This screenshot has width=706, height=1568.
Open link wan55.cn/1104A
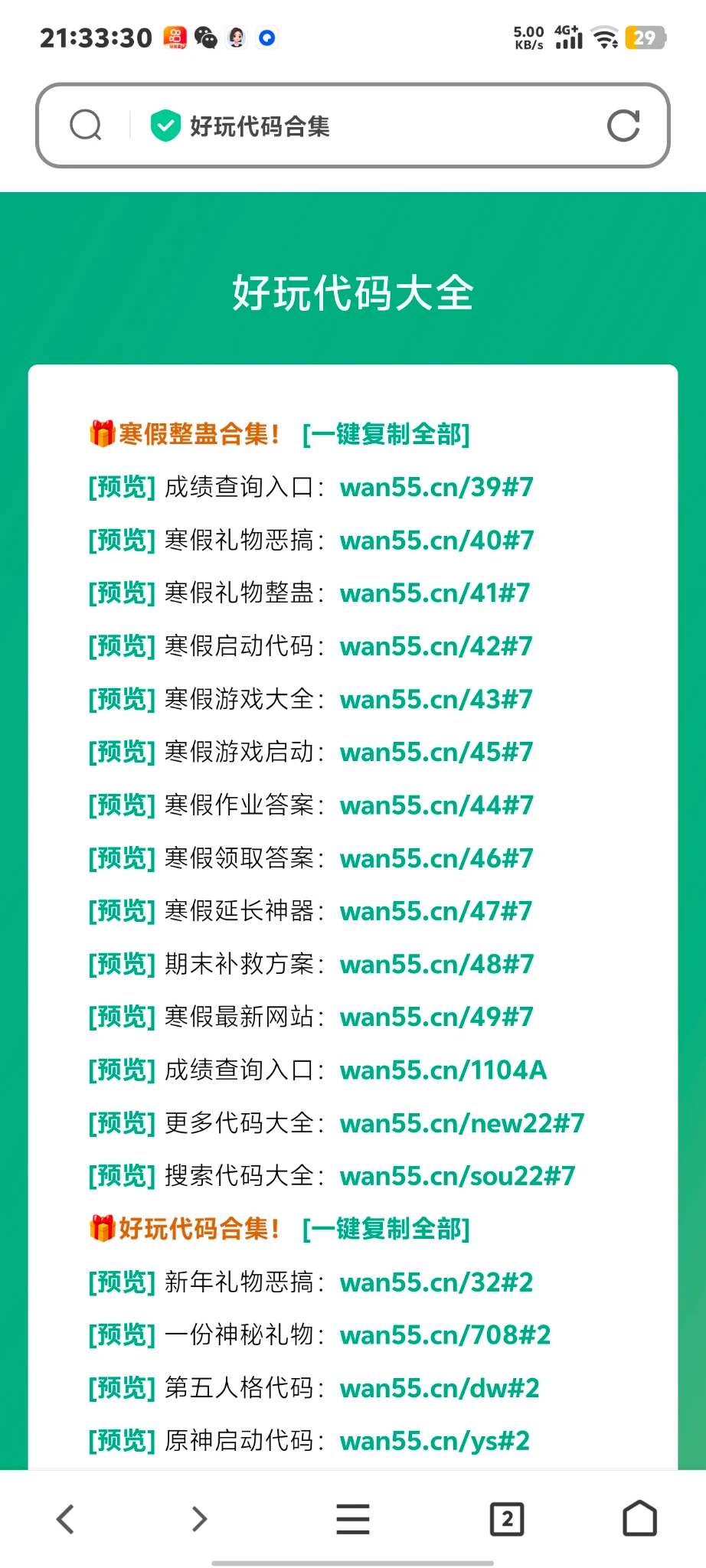443,1070
